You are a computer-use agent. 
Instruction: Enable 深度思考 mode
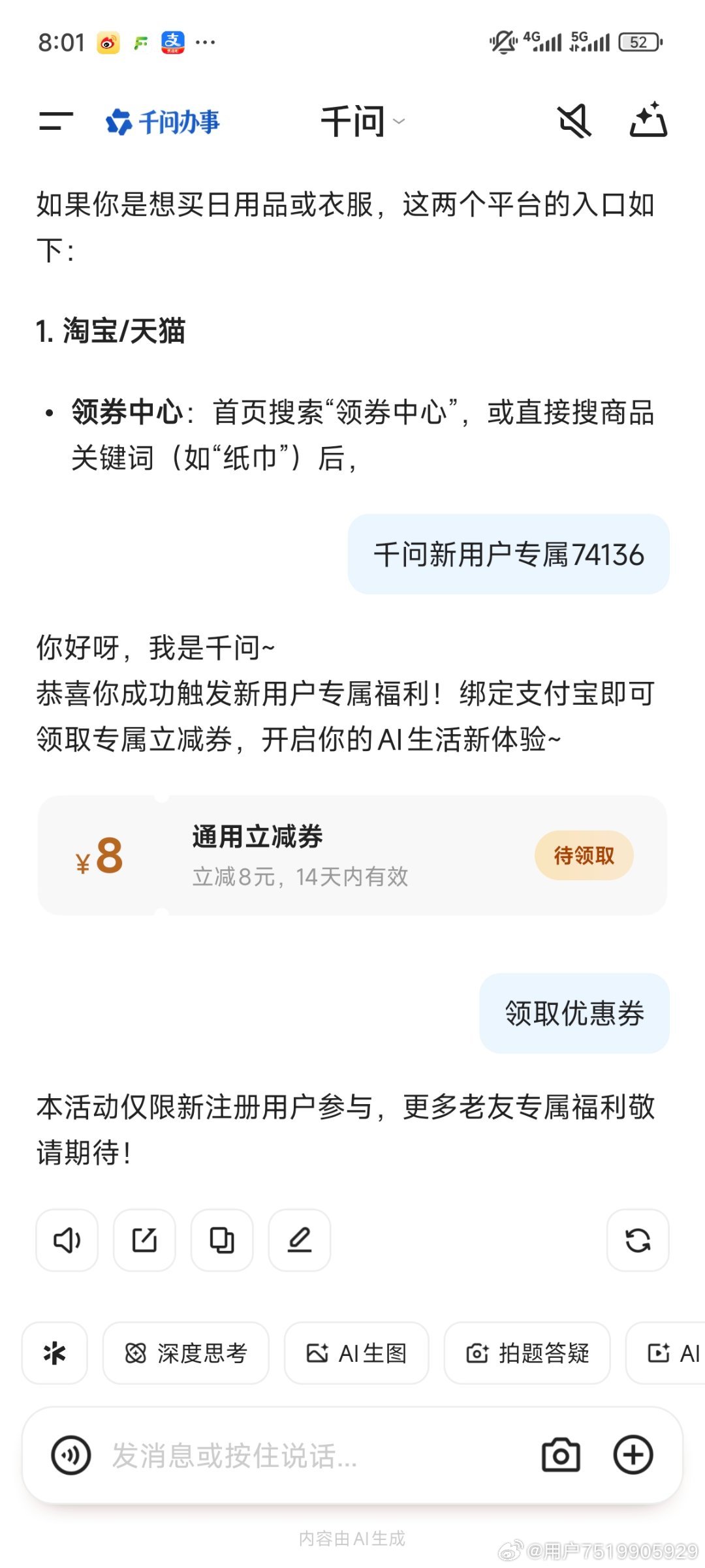(x=186, y=1353)
